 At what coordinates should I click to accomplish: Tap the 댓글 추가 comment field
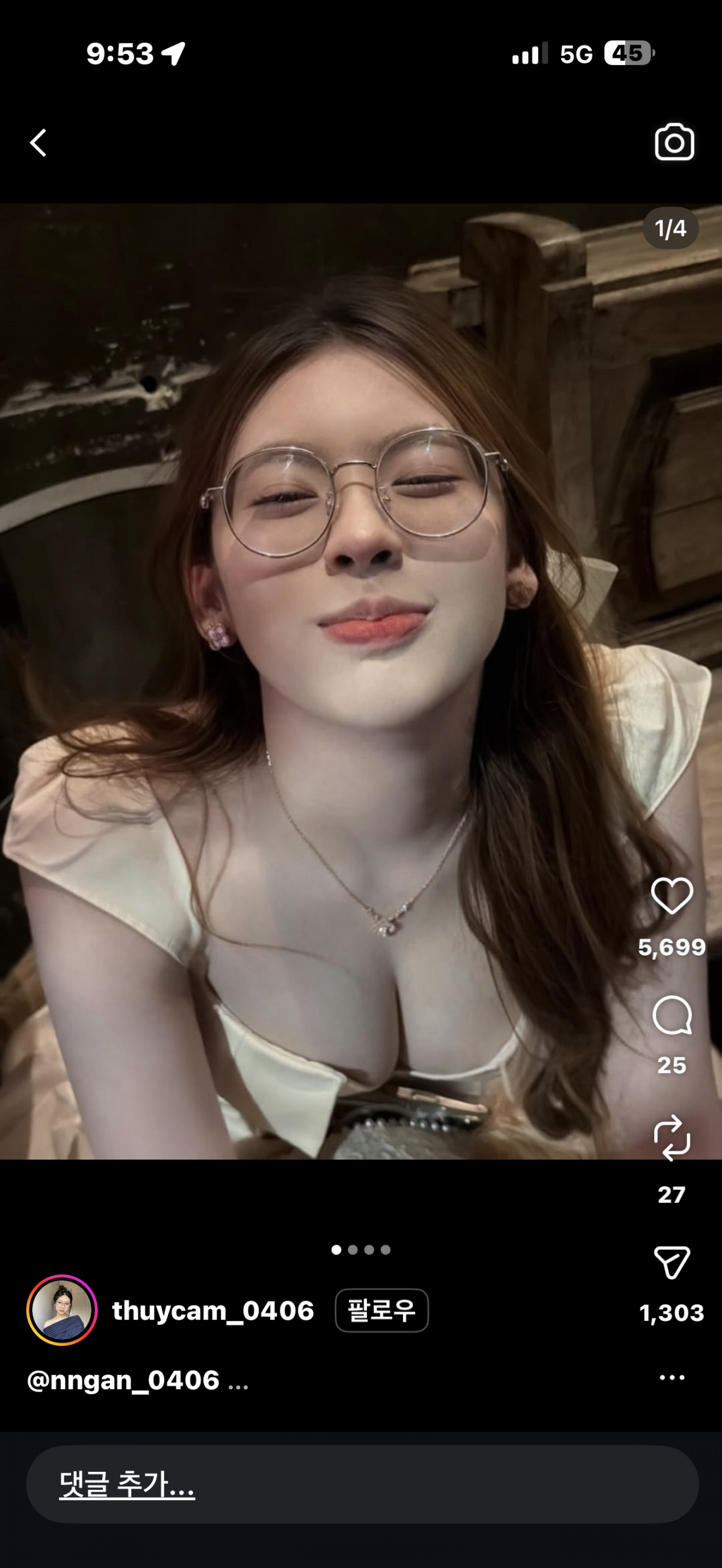pyautogui.click(x=362, y=1484)
